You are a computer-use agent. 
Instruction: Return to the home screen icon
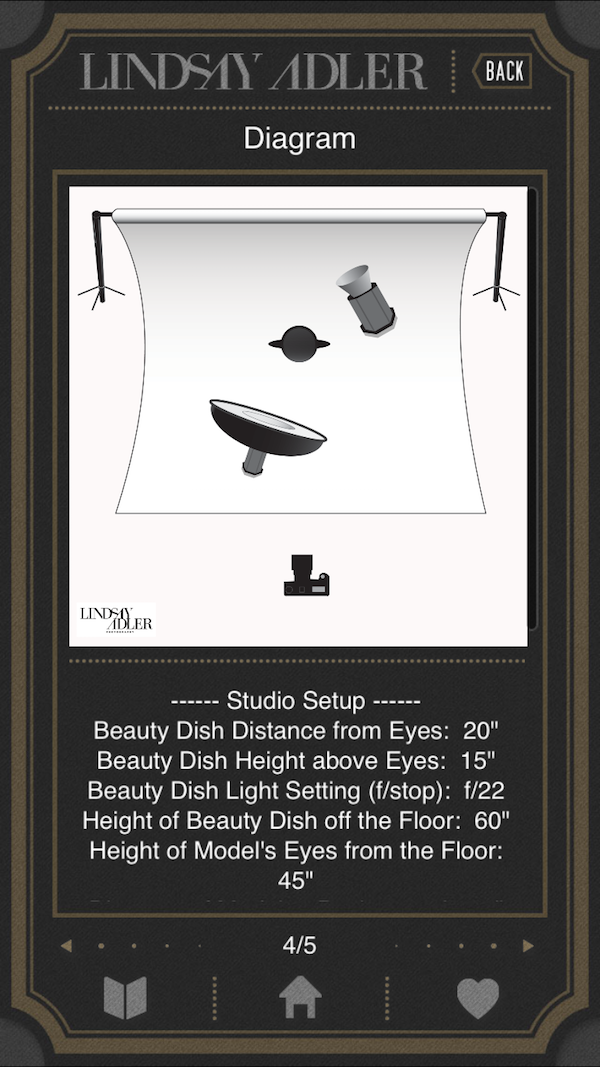tap(300, 997)
